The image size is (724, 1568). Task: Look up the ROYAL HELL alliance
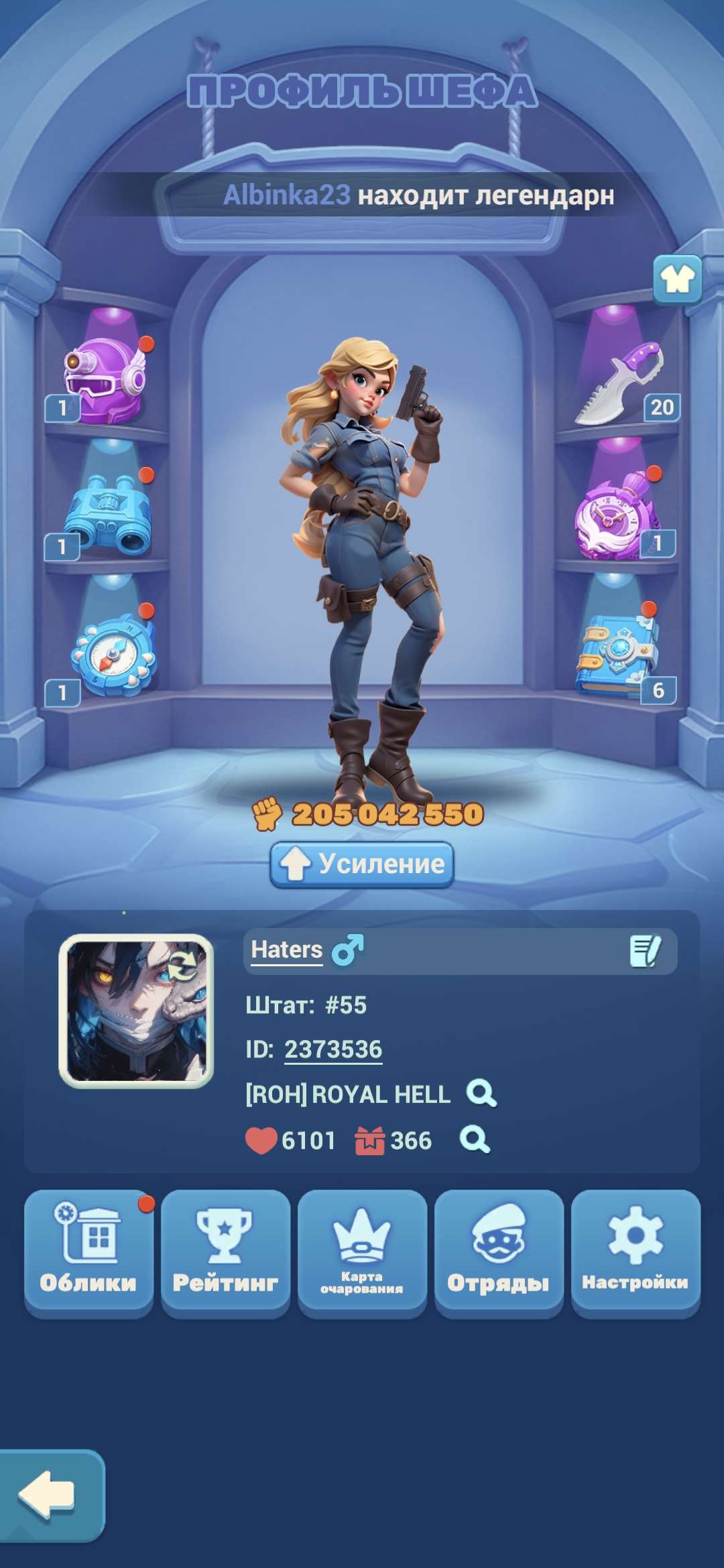[x=481, y=1094]
